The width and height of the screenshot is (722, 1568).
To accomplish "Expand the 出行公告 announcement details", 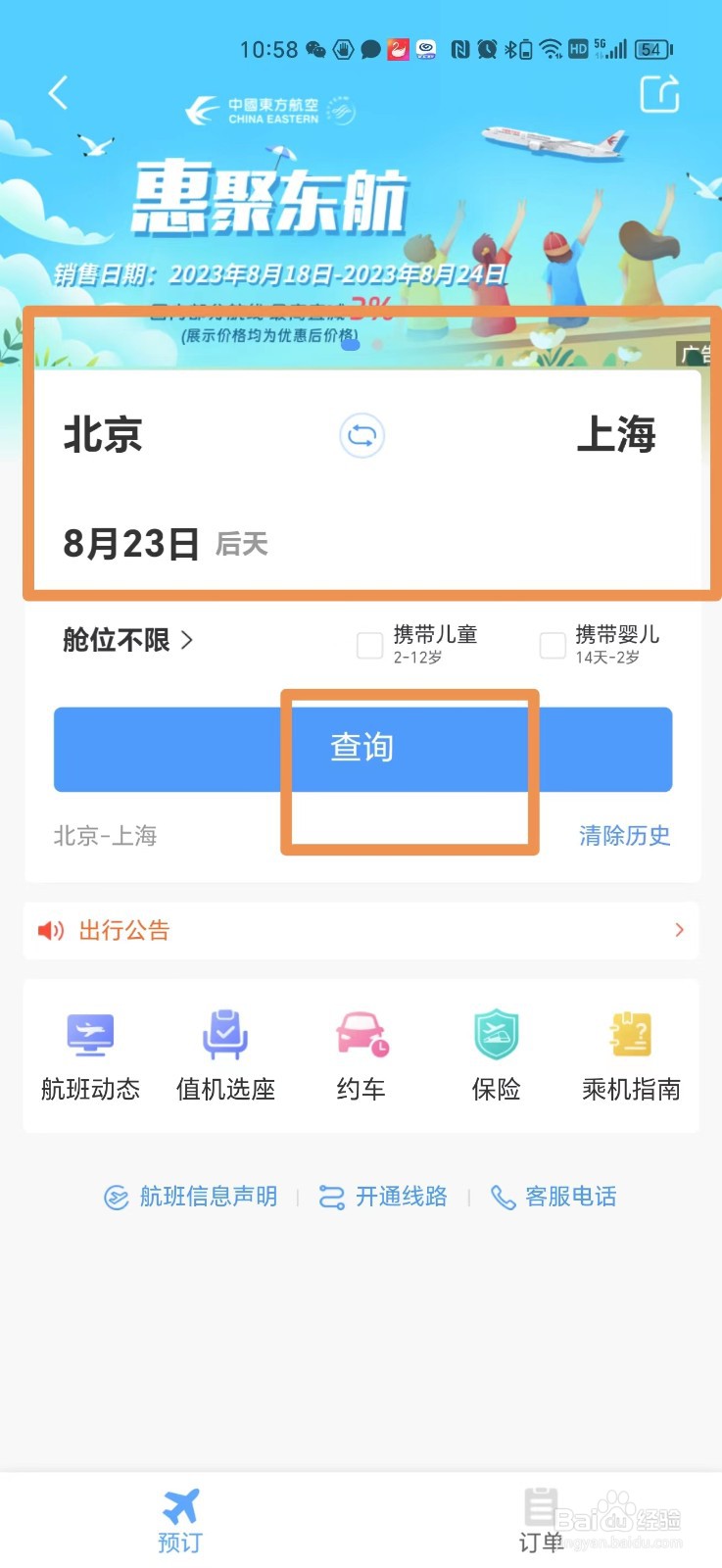I will 679,930.
